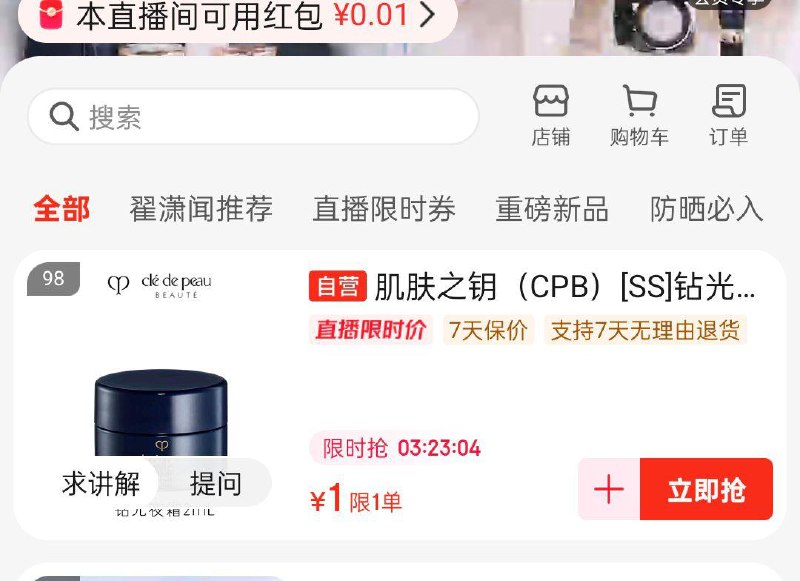This screenshot has width=800, height=581.
Task: Open the live room red packet banner
Action: pos(237,15)
